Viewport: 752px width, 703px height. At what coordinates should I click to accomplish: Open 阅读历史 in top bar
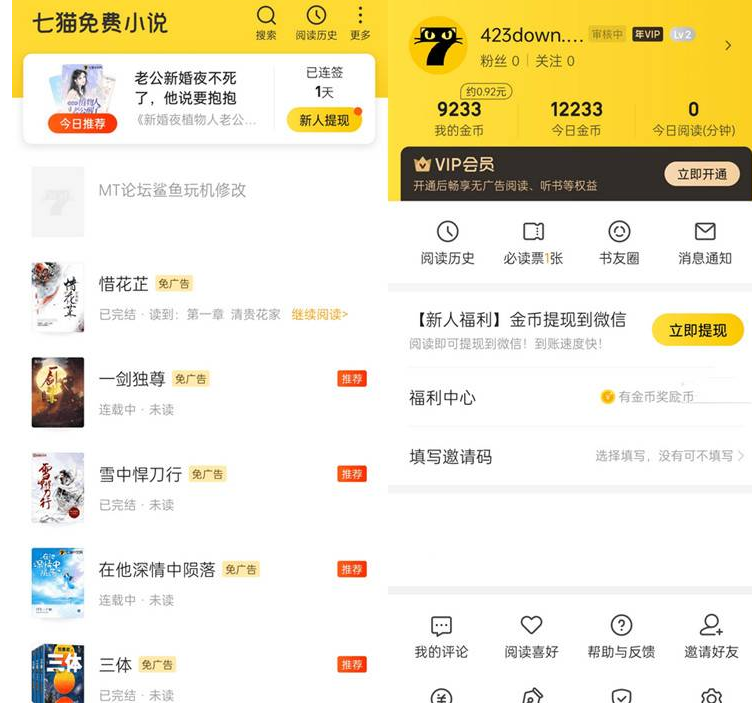[x=316, y=21]
